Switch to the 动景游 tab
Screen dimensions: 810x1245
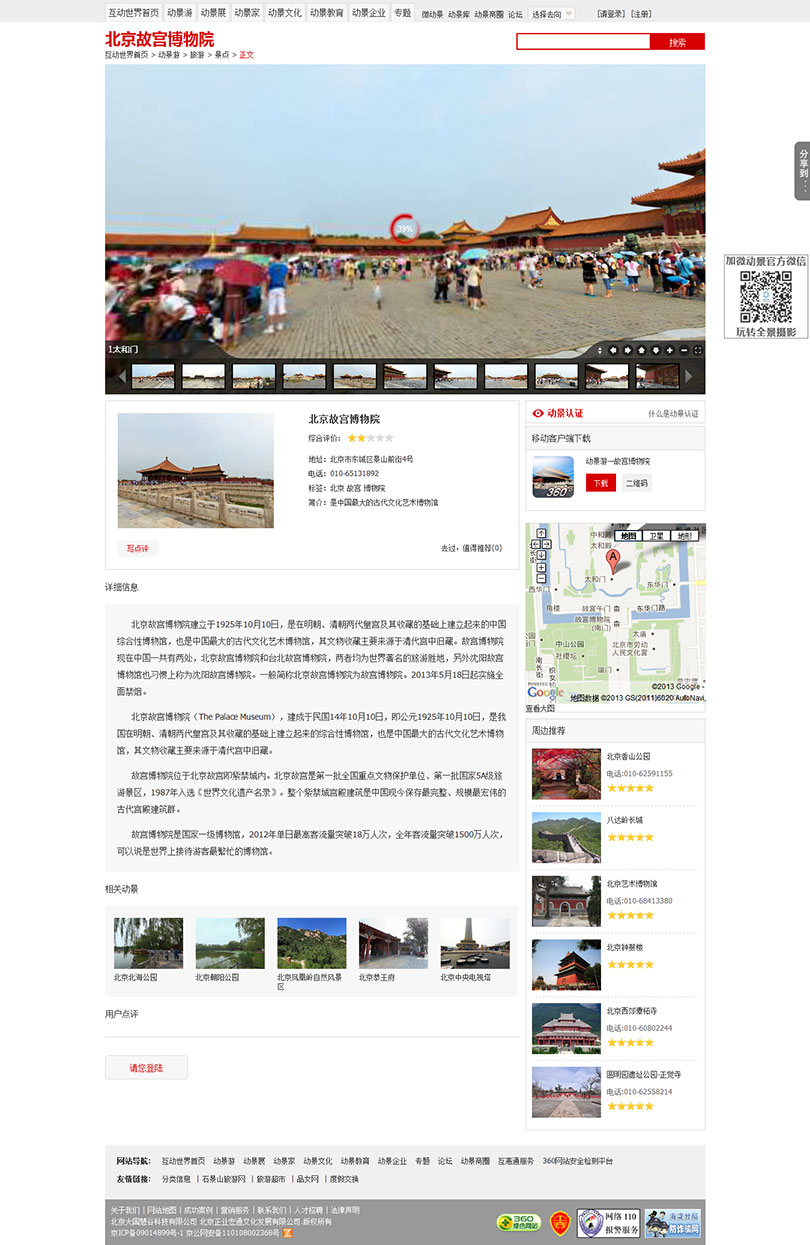pyautogui.click(x=179, y=13)
